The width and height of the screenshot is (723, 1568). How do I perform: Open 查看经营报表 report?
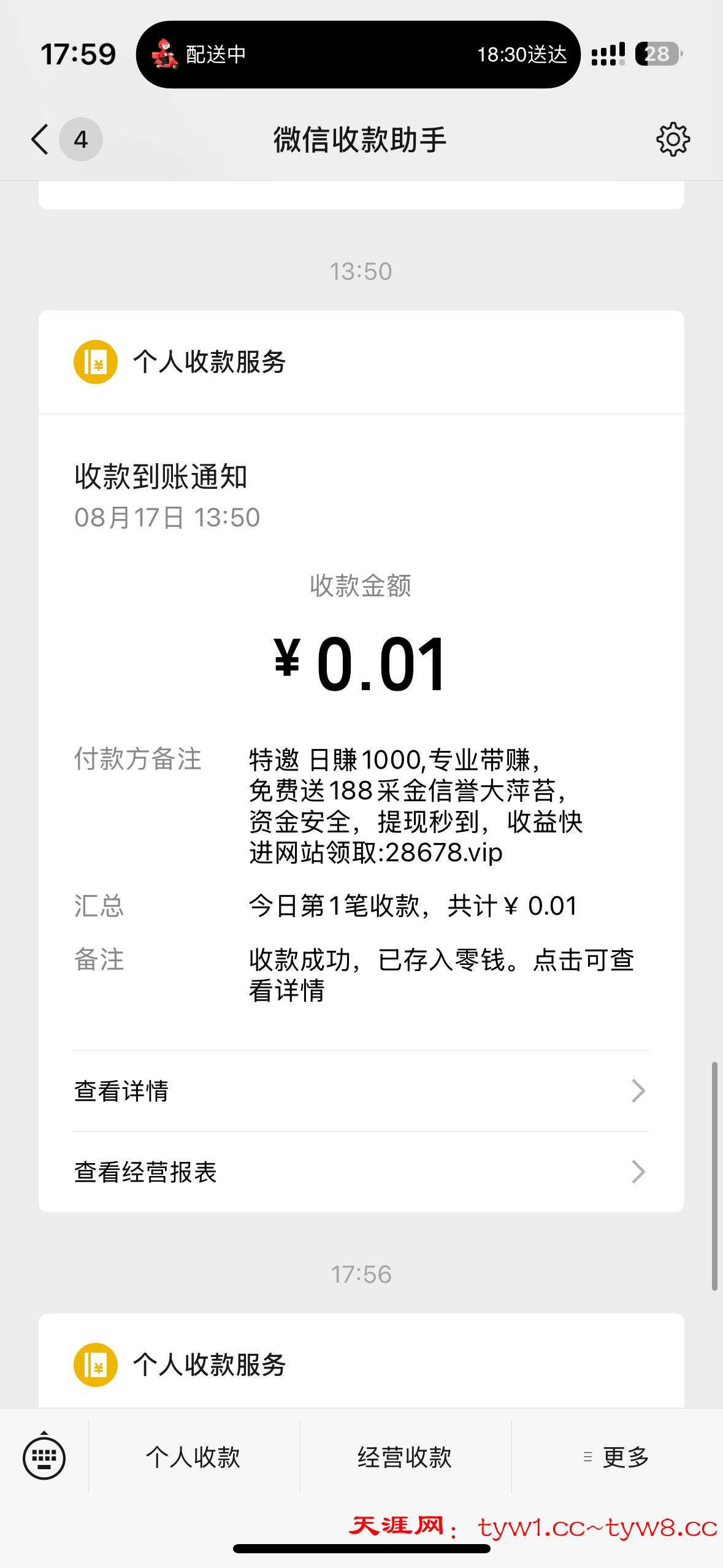[x=361, y=1172]
